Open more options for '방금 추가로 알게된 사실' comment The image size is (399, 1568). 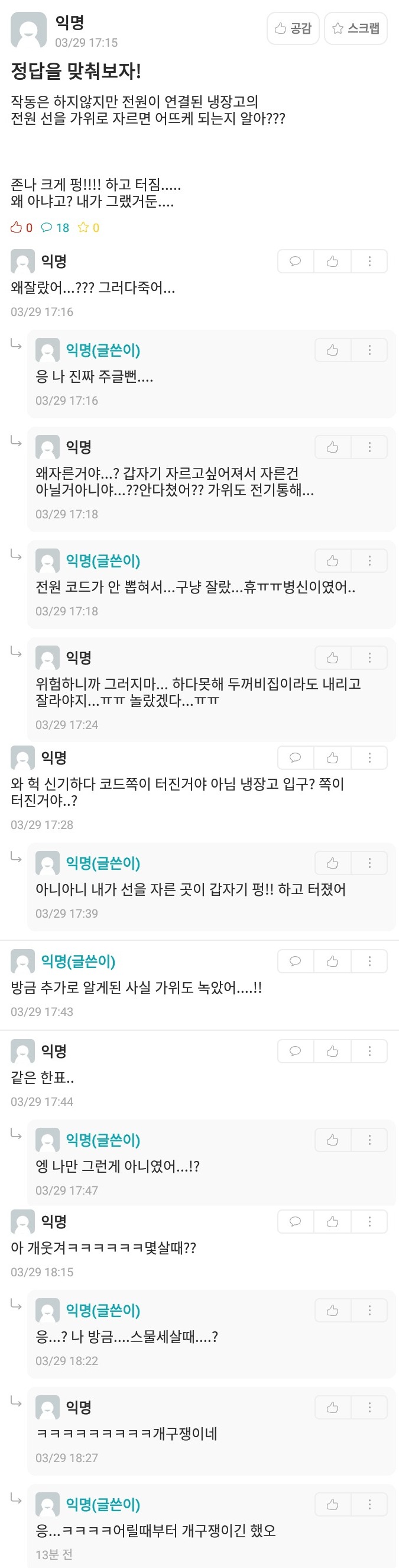pyautogui.click(x=369, y=961)
